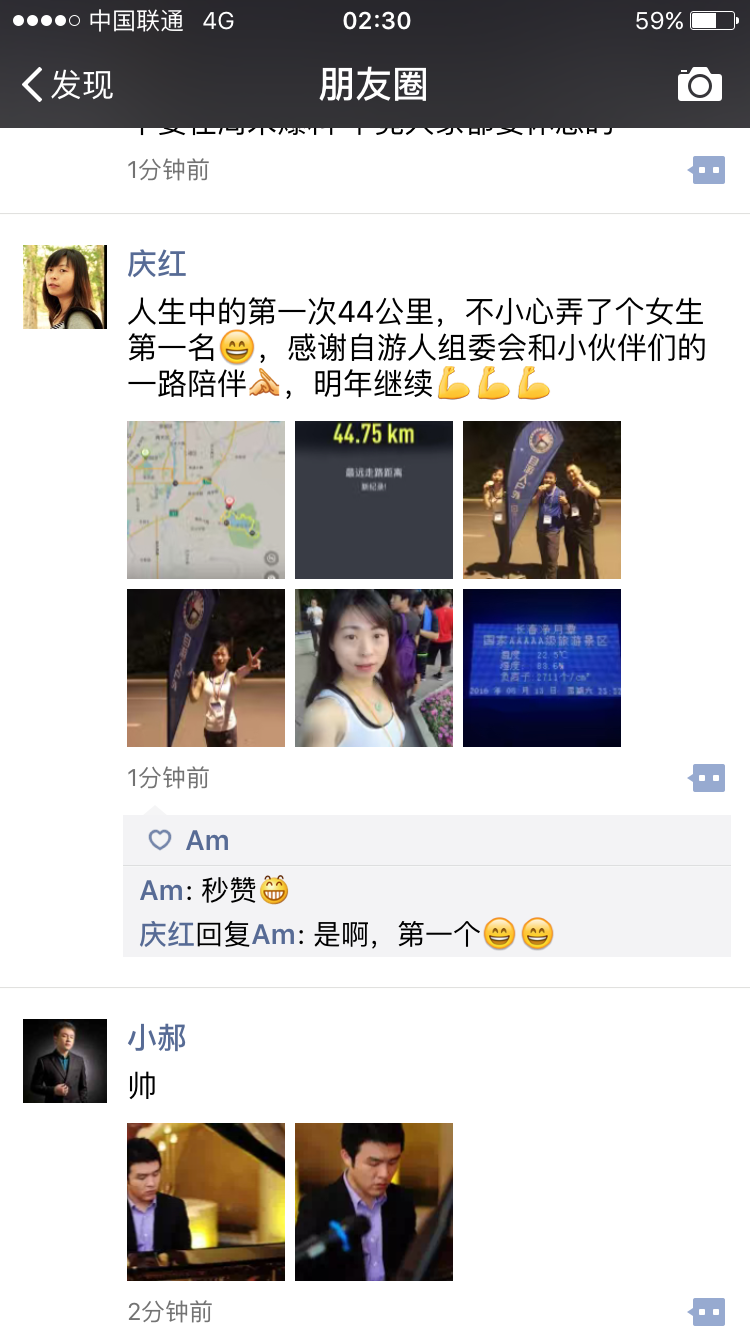750x1334 pixels.
Task: Open the map photo in 庆红's post
Action: [x=206, y=500]
